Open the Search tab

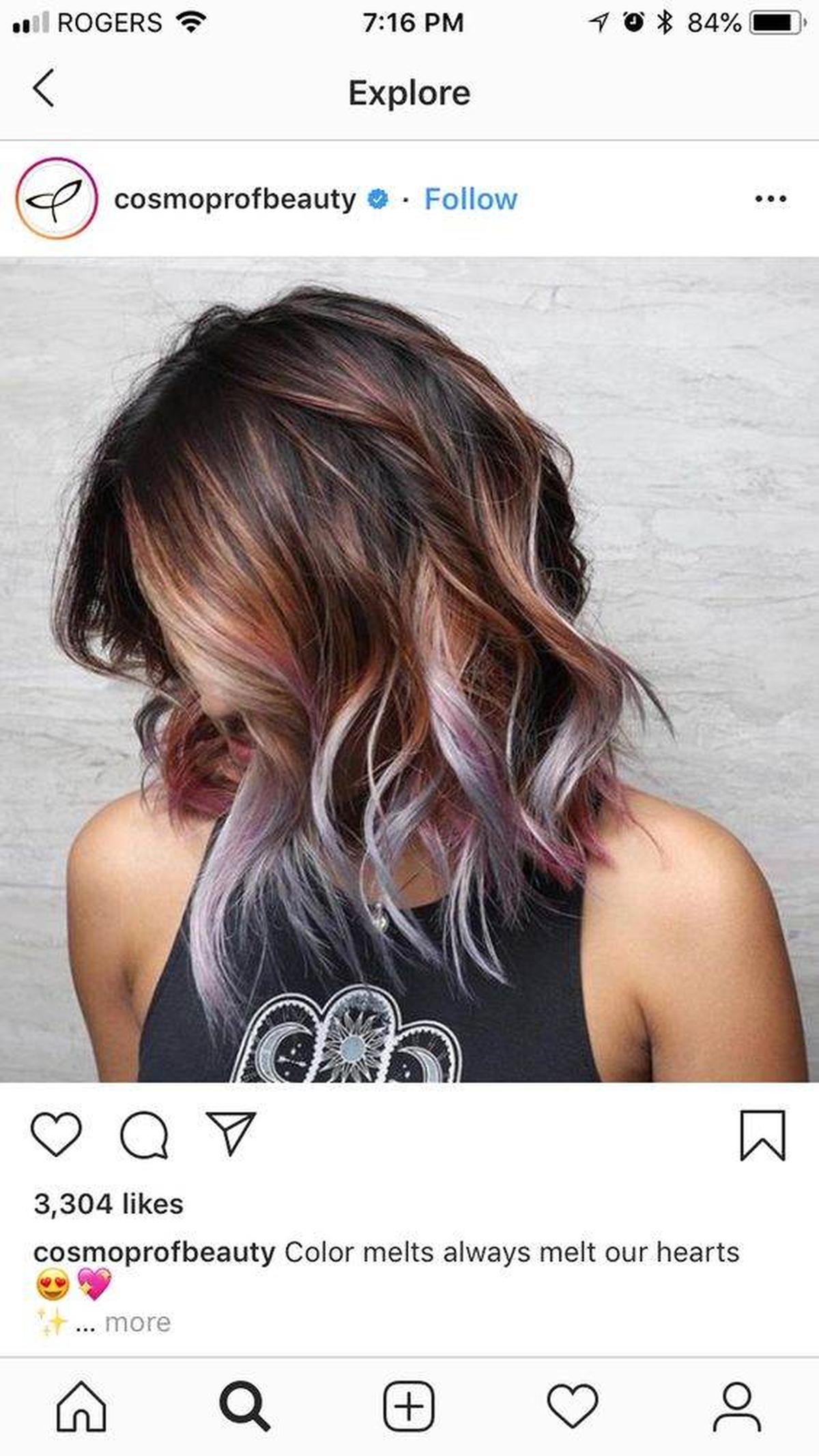coord(244,1406)
